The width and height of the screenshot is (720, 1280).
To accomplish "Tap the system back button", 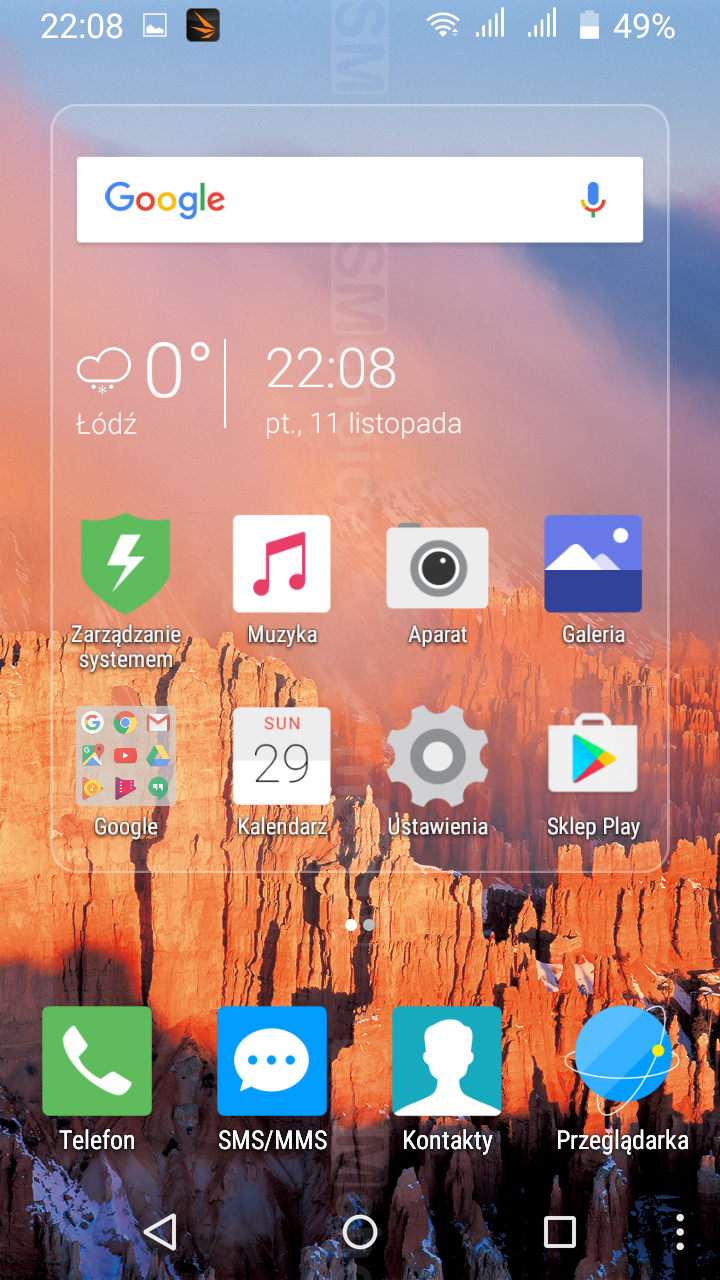I will (x=160, y=1232).
